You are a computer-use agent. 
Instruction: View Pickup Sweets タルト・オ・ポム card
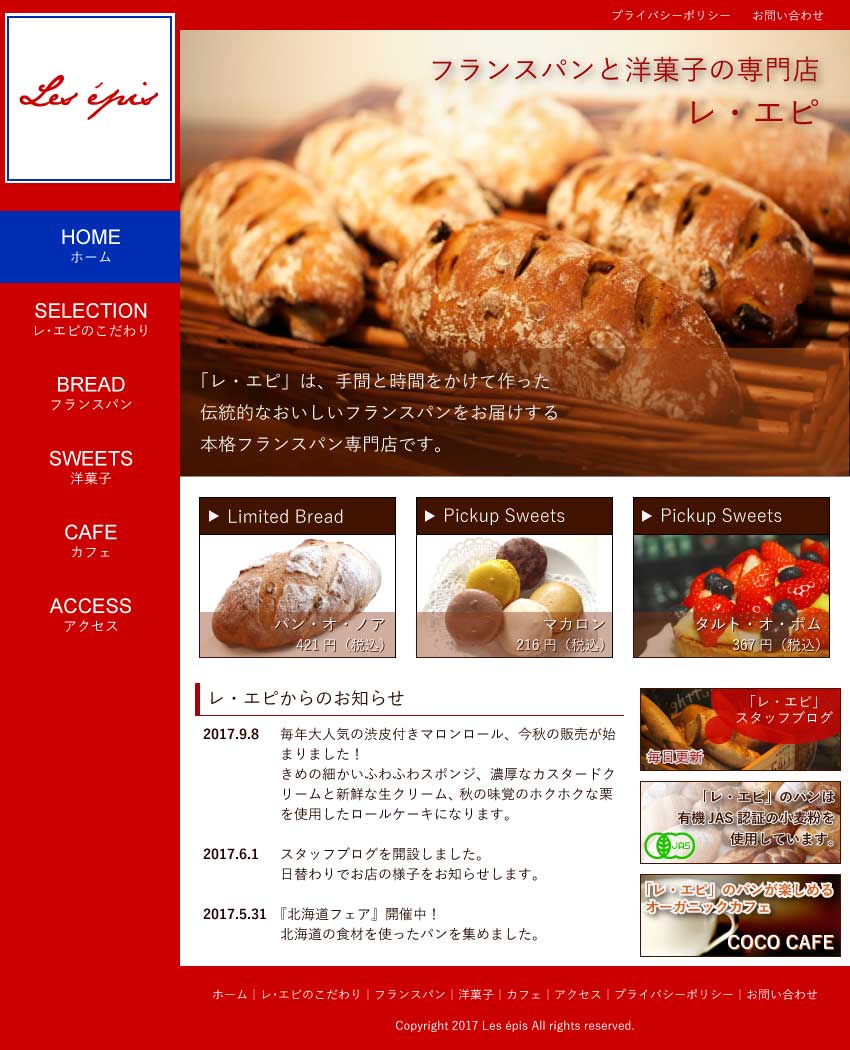pos(731,578)
